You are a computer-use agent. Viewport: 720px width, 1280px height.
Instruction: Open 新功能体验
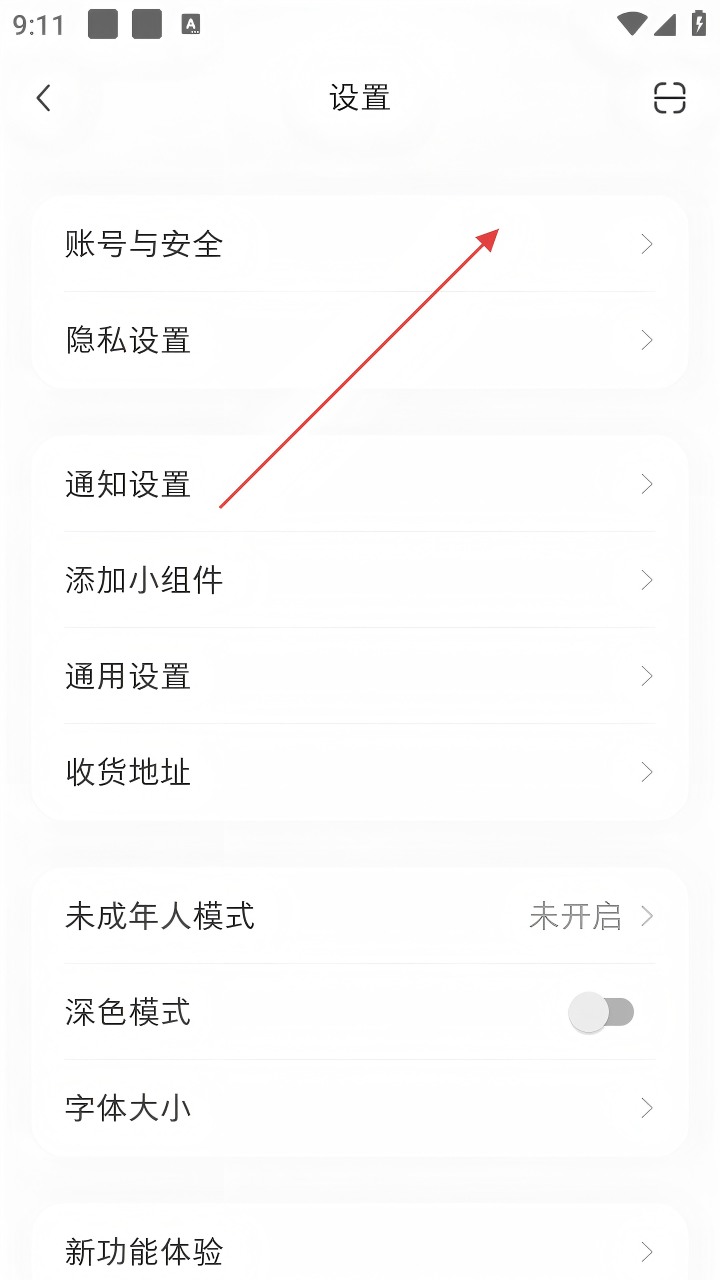pyautogui.click(x=360, y=1250)
